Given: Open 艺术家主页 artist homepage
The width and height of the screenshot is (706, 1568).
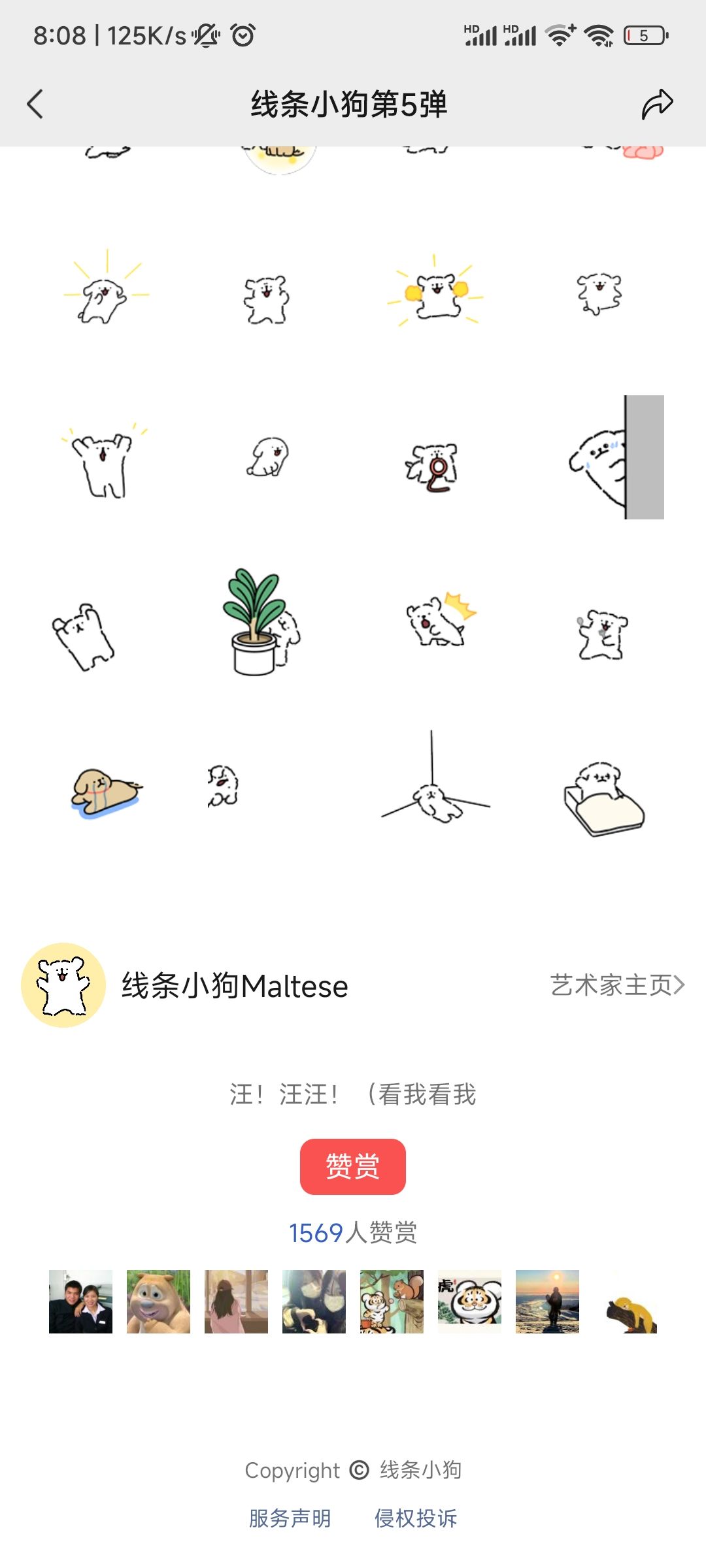Looking at the screenshot, I should coord(617,985).
